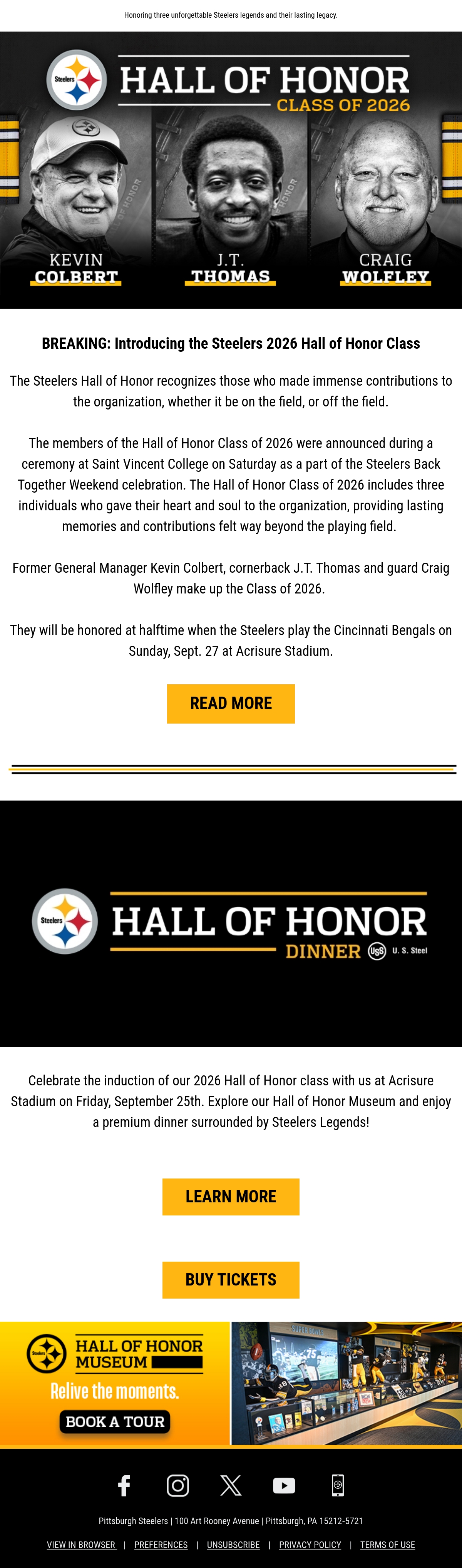Book a tour of the Museum
The width and height of the screenshot is (462, 1568).
click(x=114, y=1422)
